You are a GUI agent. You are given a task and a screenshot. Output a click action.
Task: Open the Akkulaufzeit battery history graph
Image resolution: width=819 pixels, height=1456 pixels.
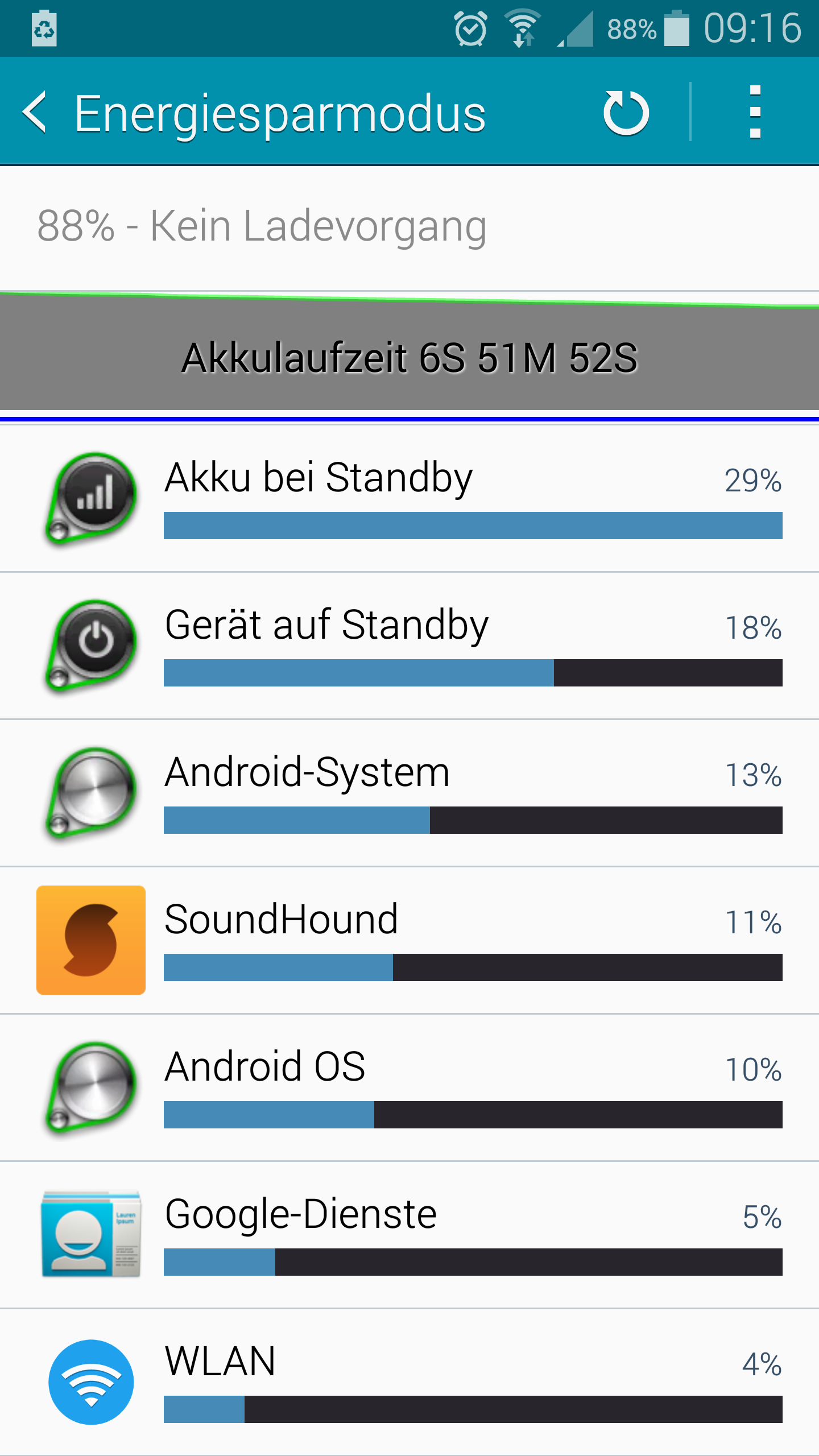(409, 351)
